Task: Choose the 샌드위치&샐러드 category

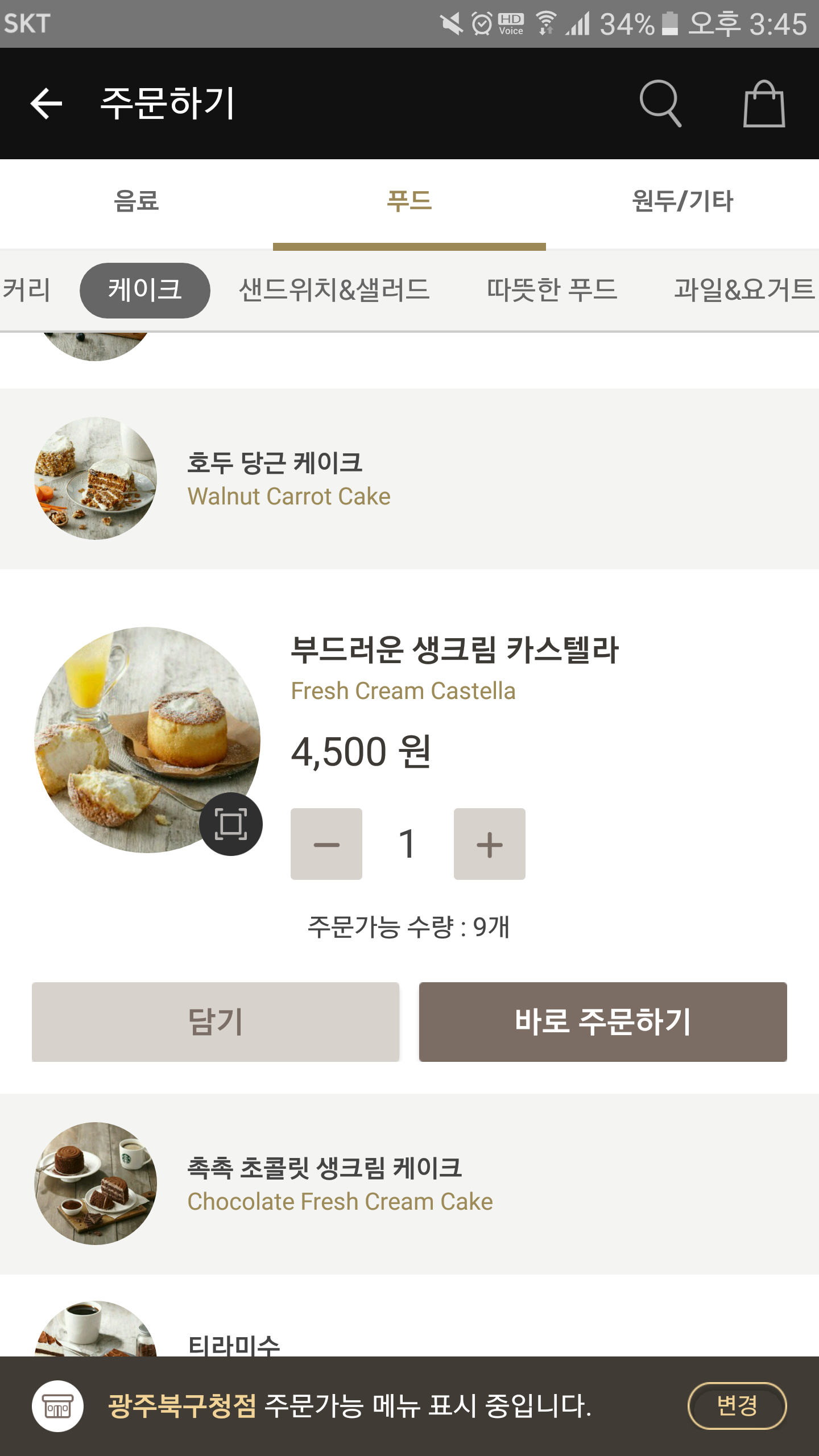Action: (334, 290)
